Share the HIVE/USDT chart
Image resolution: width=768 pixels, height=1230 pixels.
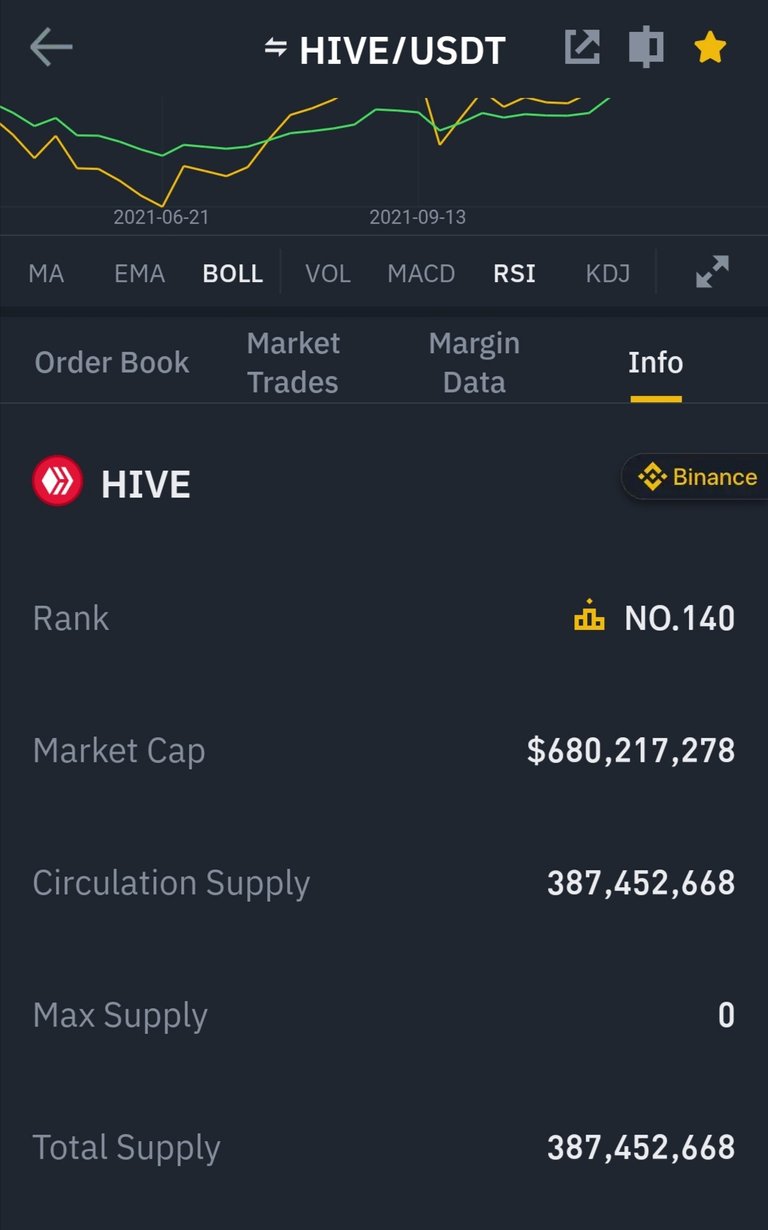tap(582, 47)
